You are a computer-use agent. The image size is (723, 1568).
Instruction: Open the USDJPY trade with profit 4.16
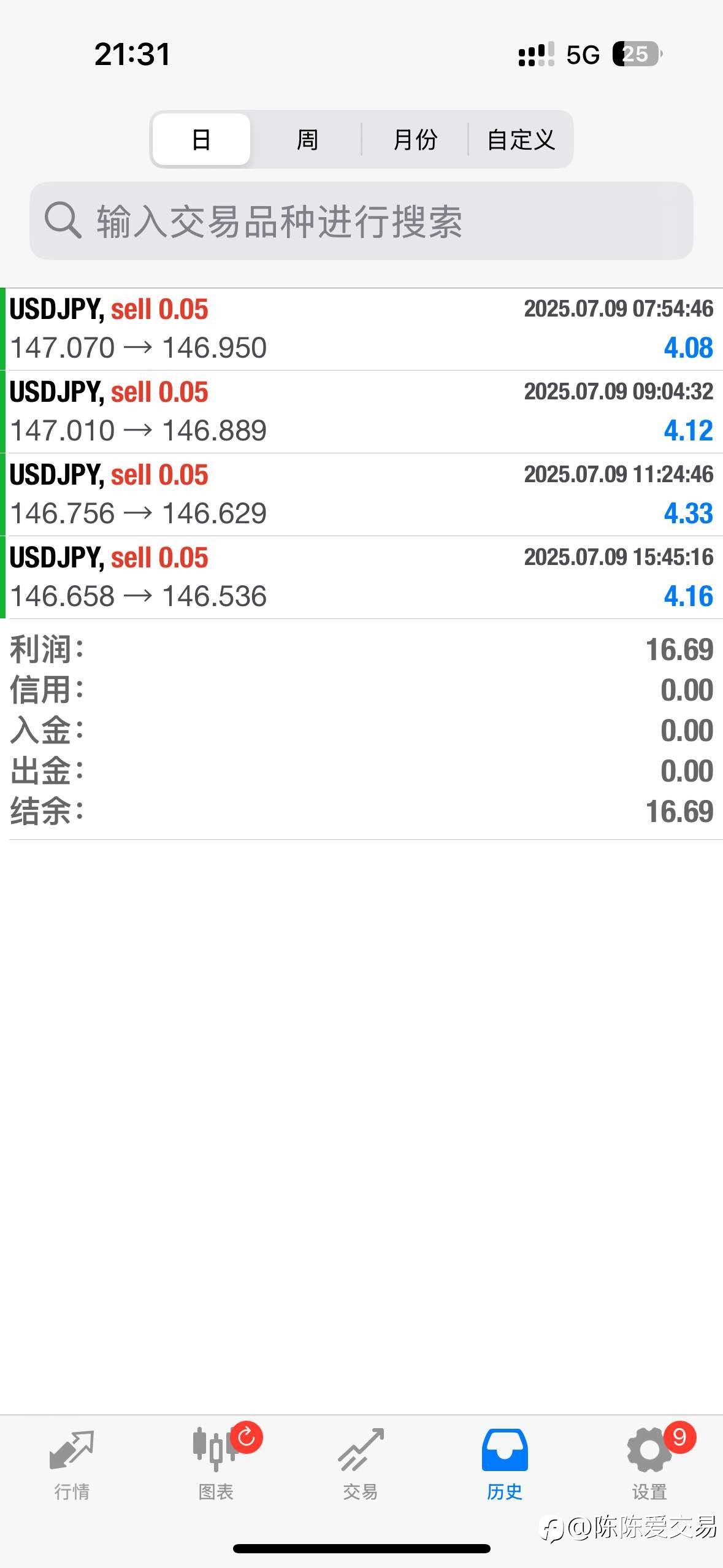[361, 578]
